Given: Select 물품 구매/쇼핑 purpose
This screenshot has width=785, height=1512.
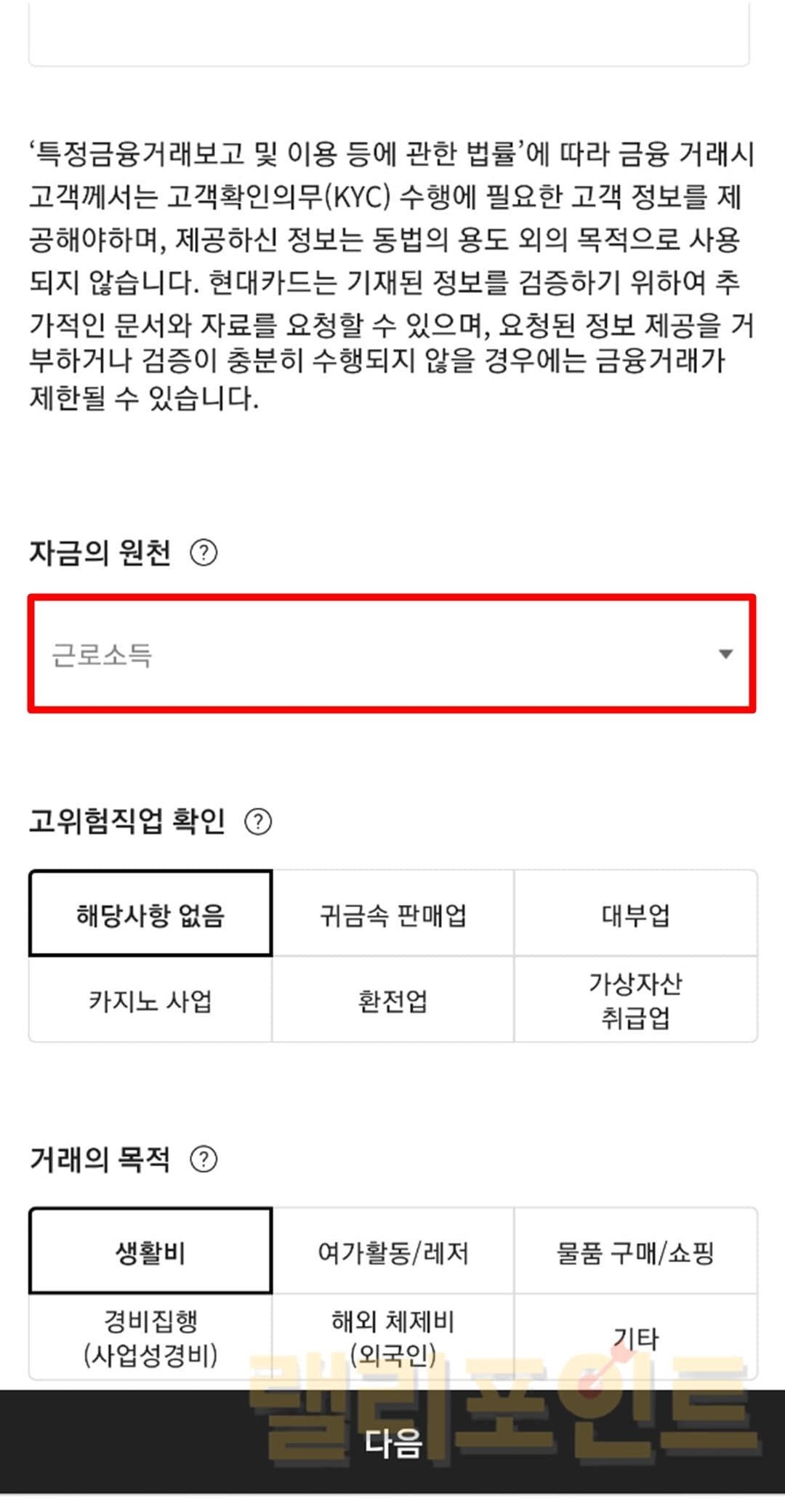Looking at the screenshot, I should 635,1252.
